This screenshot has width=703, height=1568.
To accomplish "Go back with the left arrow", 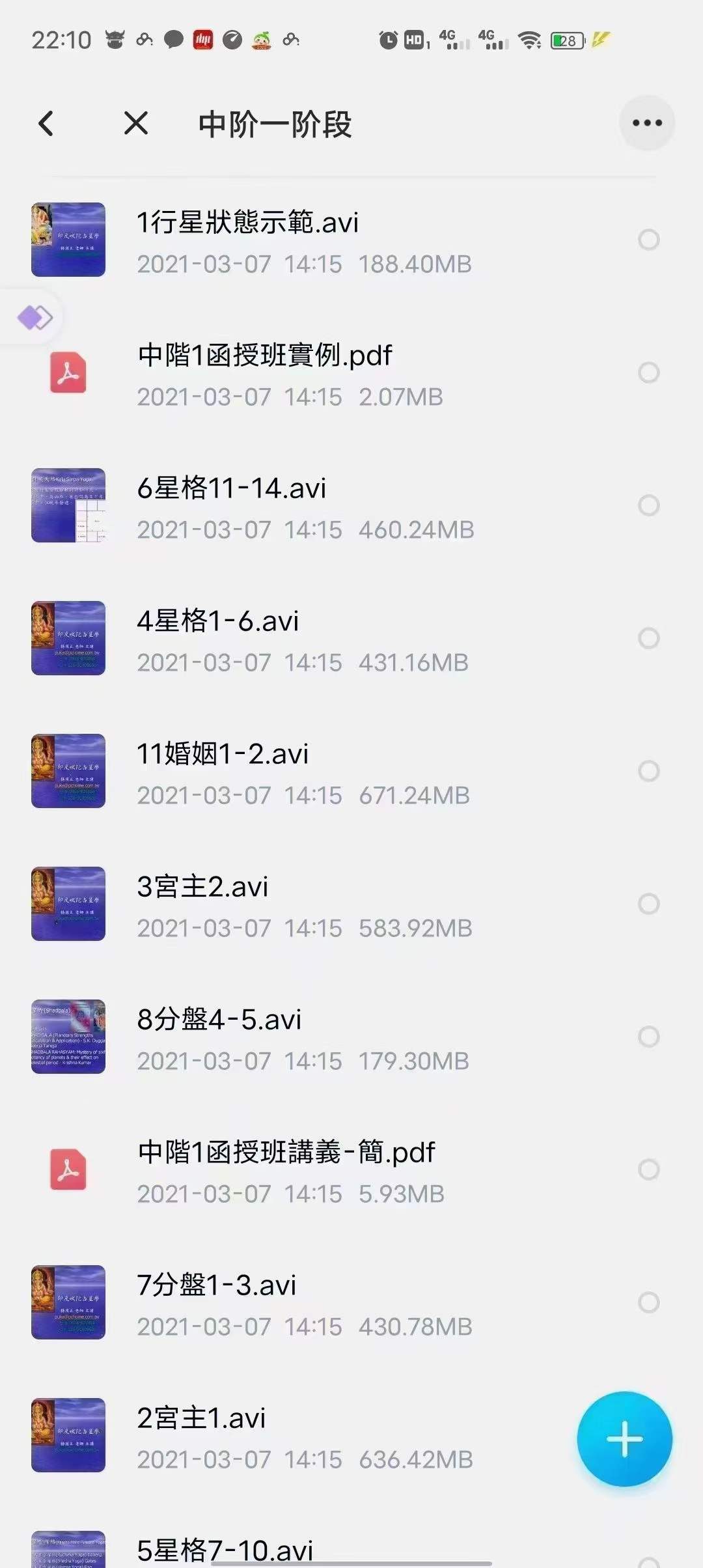I will [x=46, y=123].
